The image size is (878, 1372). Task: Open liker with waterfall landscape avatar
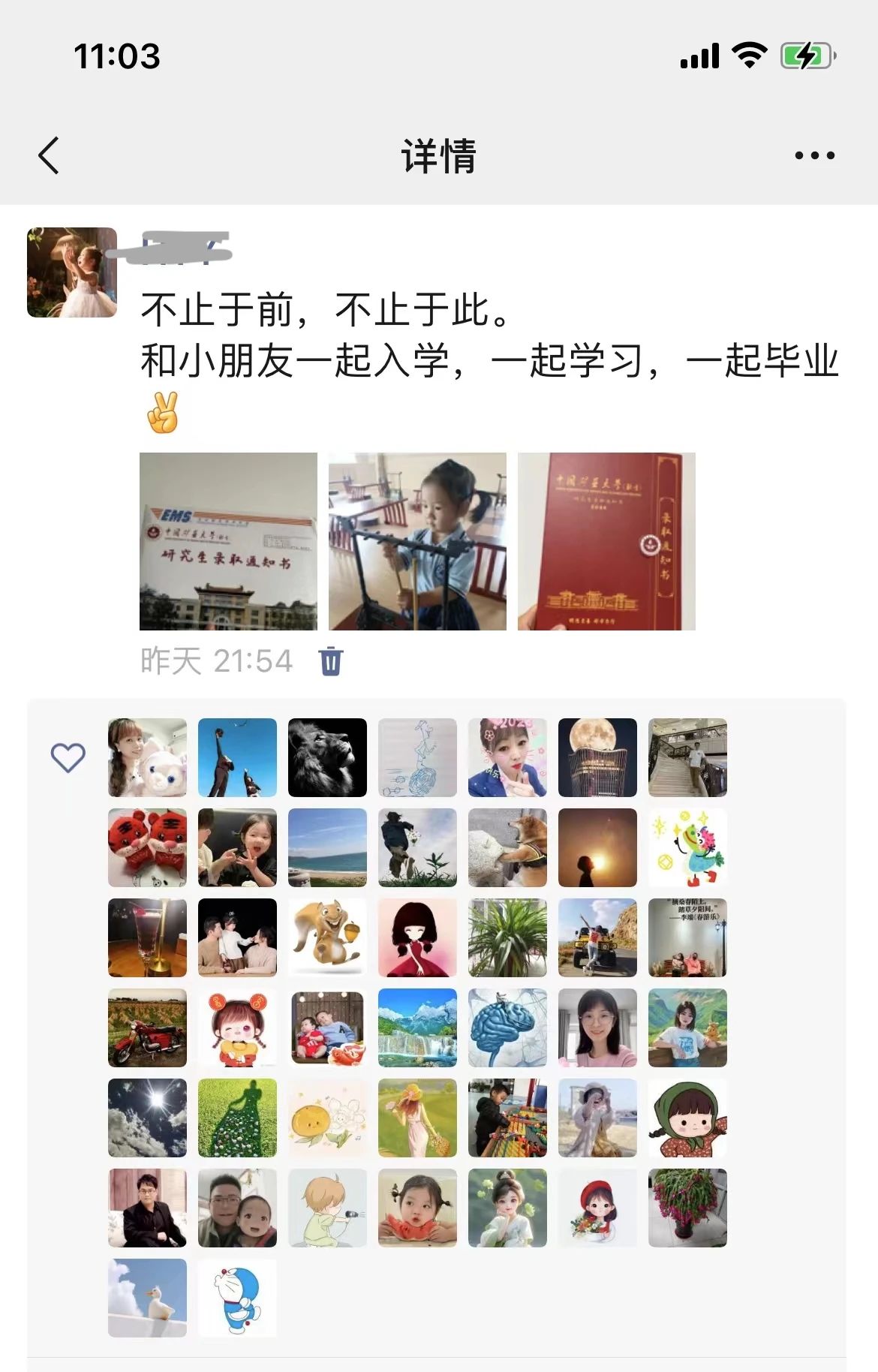417,1027
